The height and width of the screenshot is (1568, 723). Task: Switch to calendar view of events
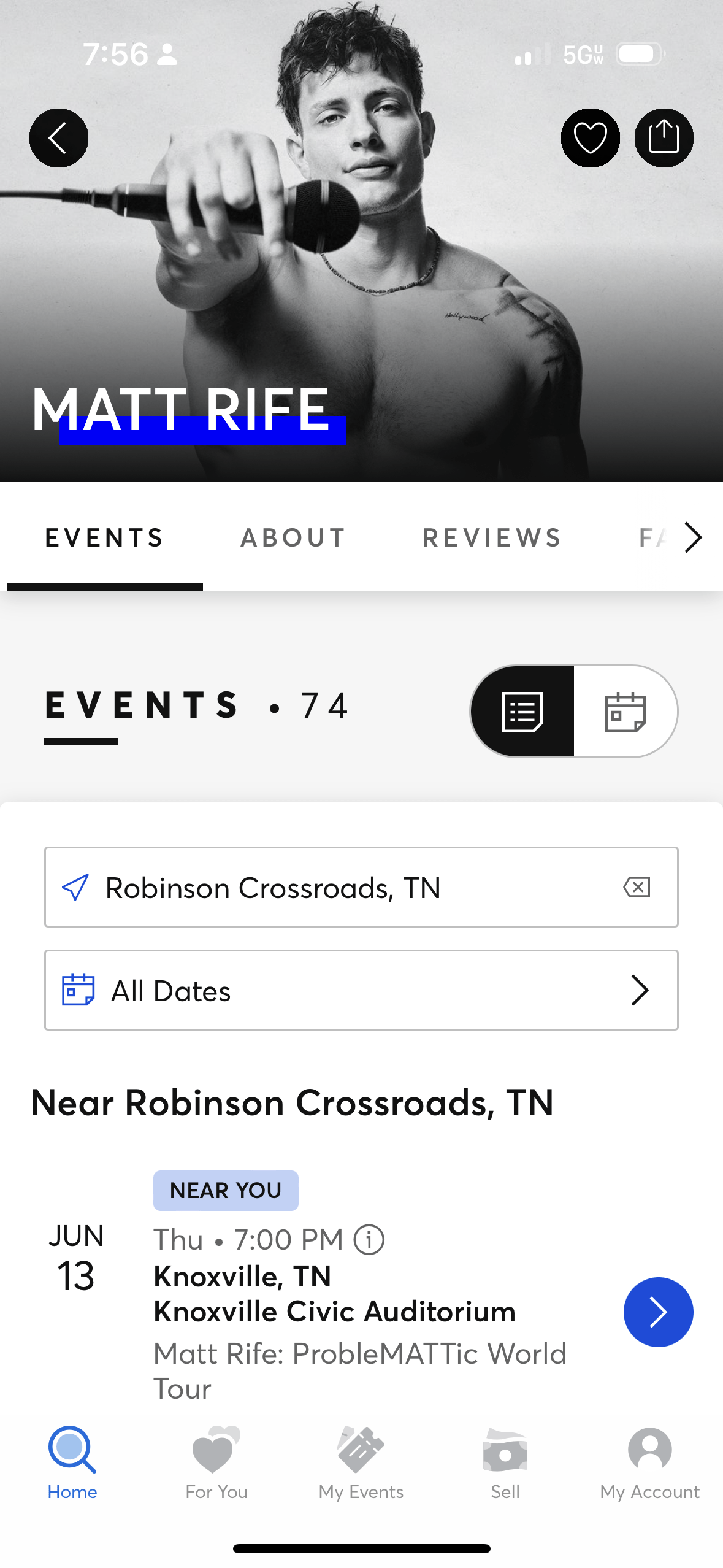(625, 712)
